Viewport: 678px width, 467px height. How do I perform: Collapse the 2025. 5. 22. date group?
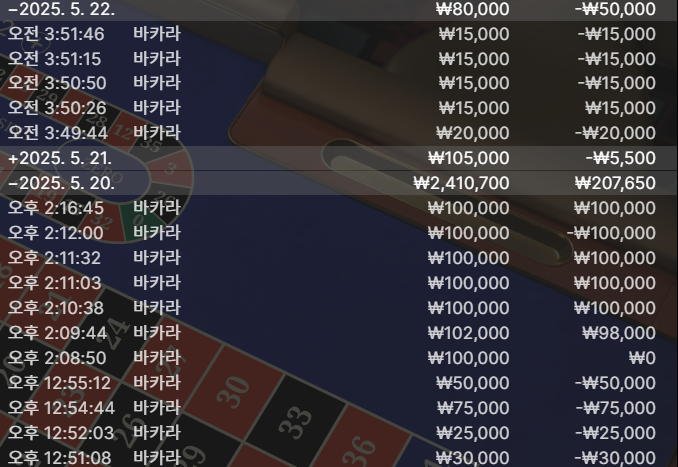point(60,9)
